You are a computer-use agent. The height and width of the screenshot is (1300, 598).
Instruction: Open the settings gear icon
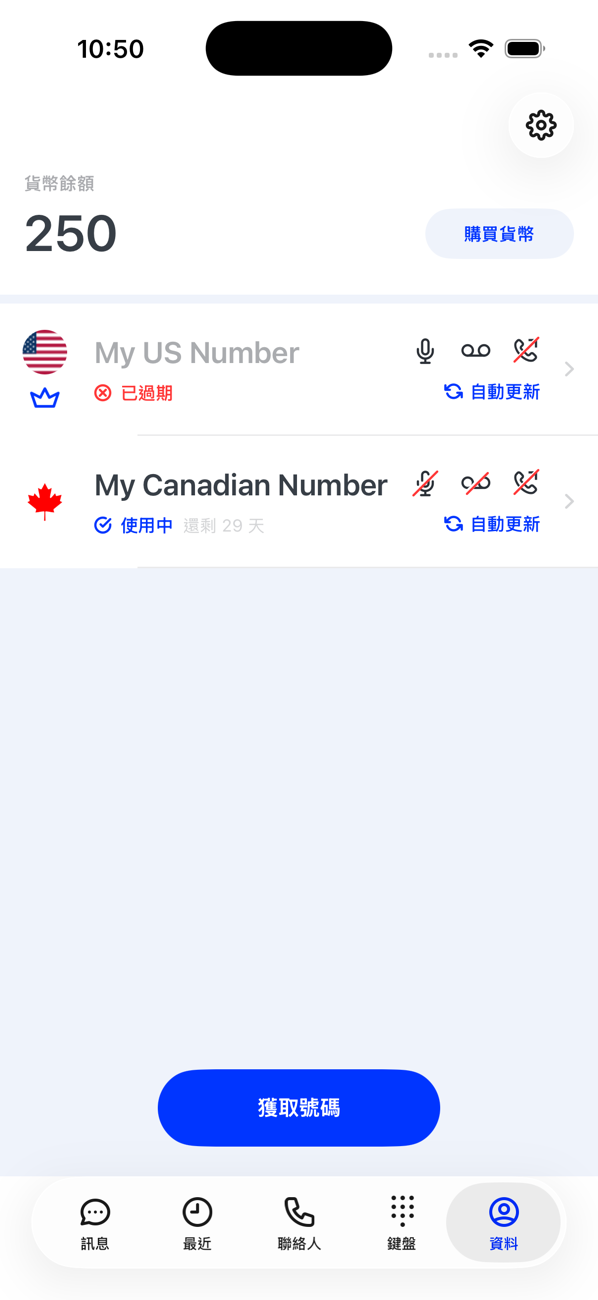pyautogui.click(x=541, y=125)
